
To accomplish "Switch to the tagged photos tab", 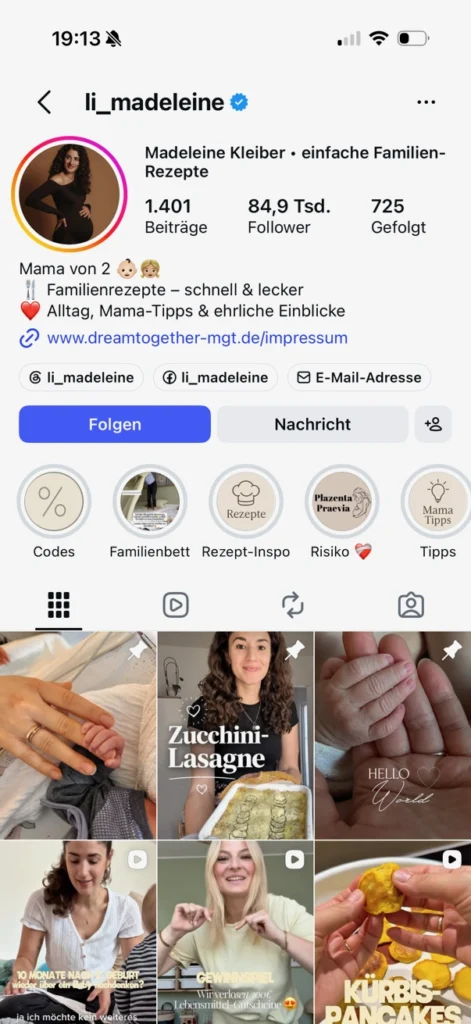I will (x=411, y=605).
